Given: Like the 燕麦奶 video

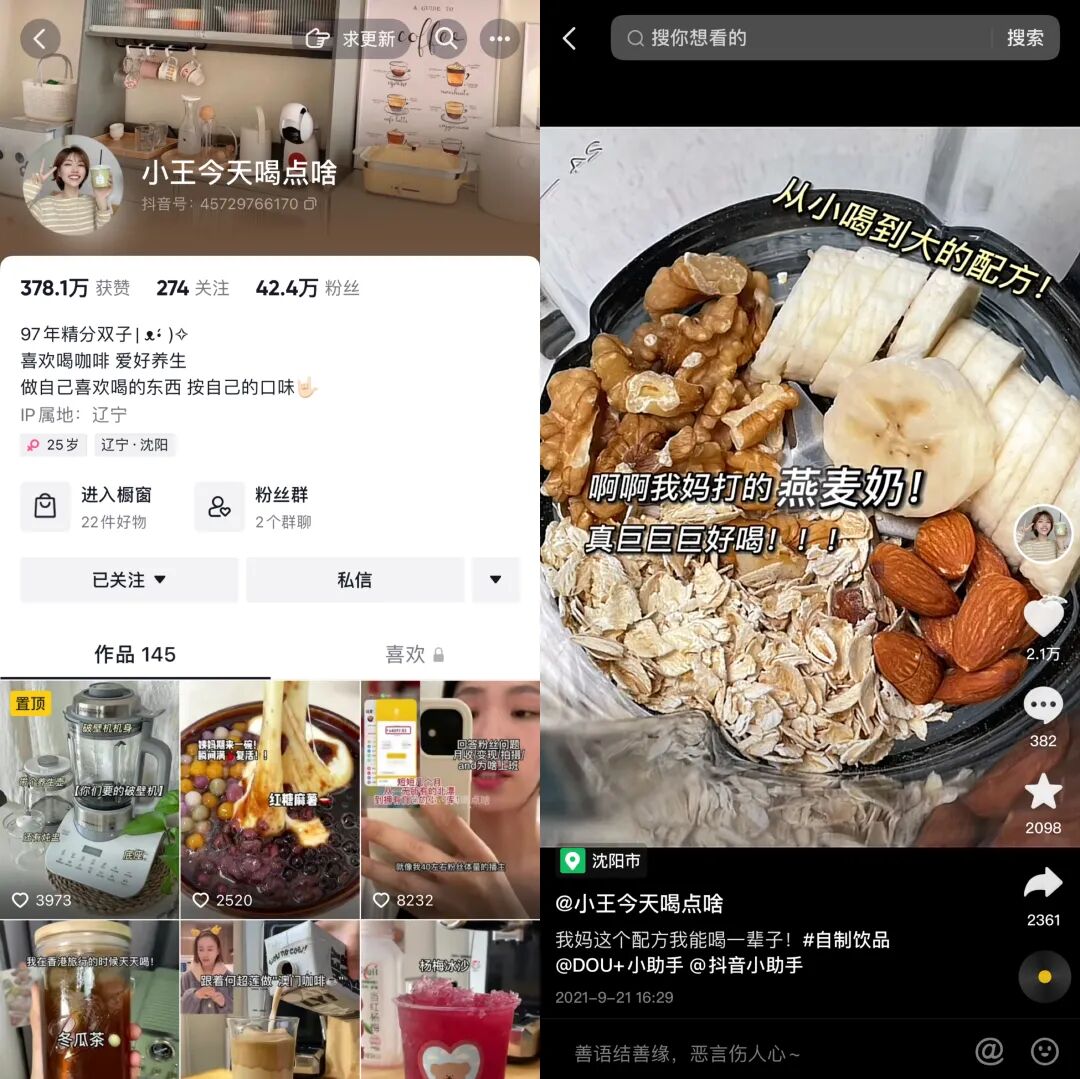Looking at the screenshot, I should 1043,619.
